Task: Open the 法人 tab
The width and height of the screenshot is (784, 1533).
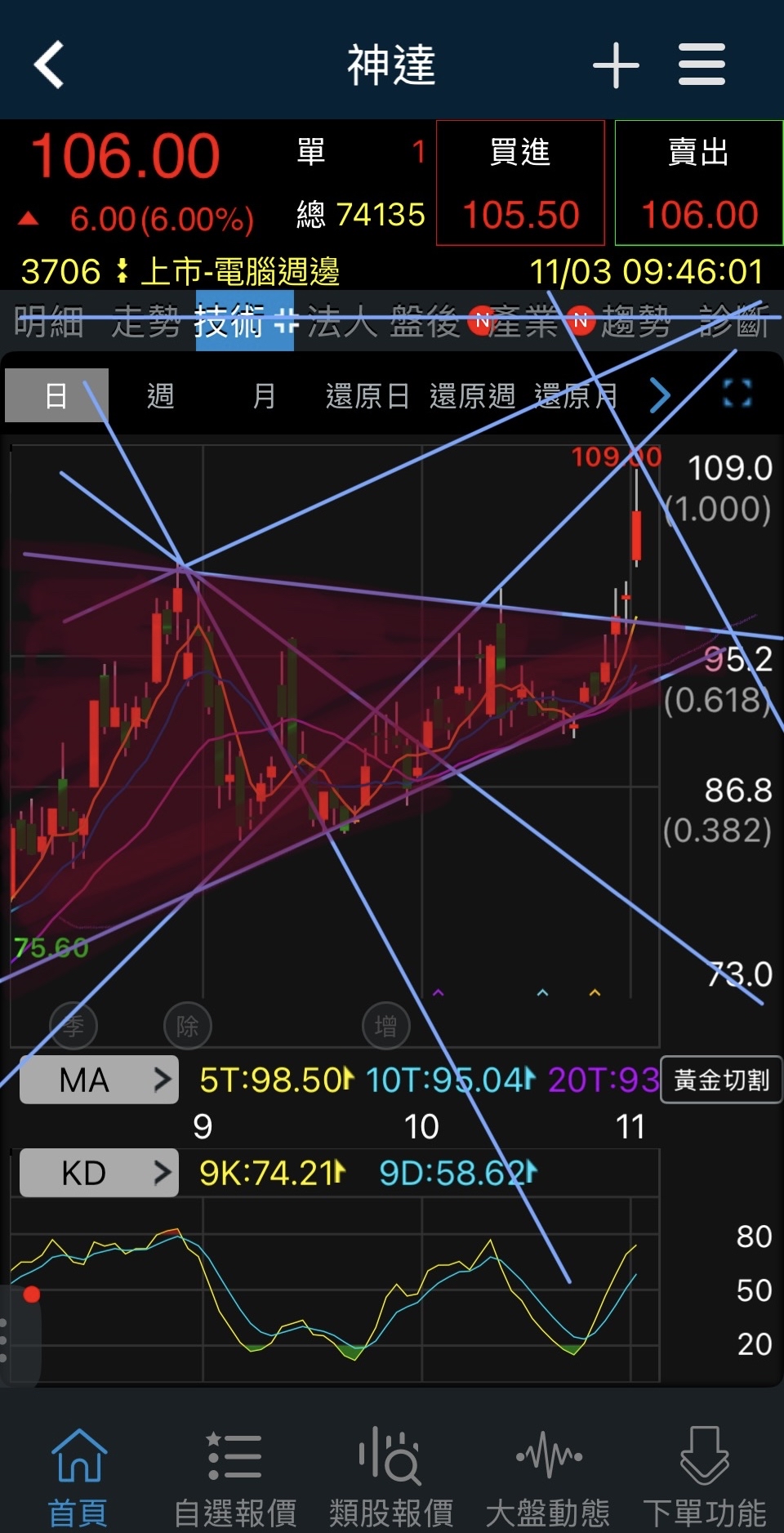Action: tap(342, 322)
